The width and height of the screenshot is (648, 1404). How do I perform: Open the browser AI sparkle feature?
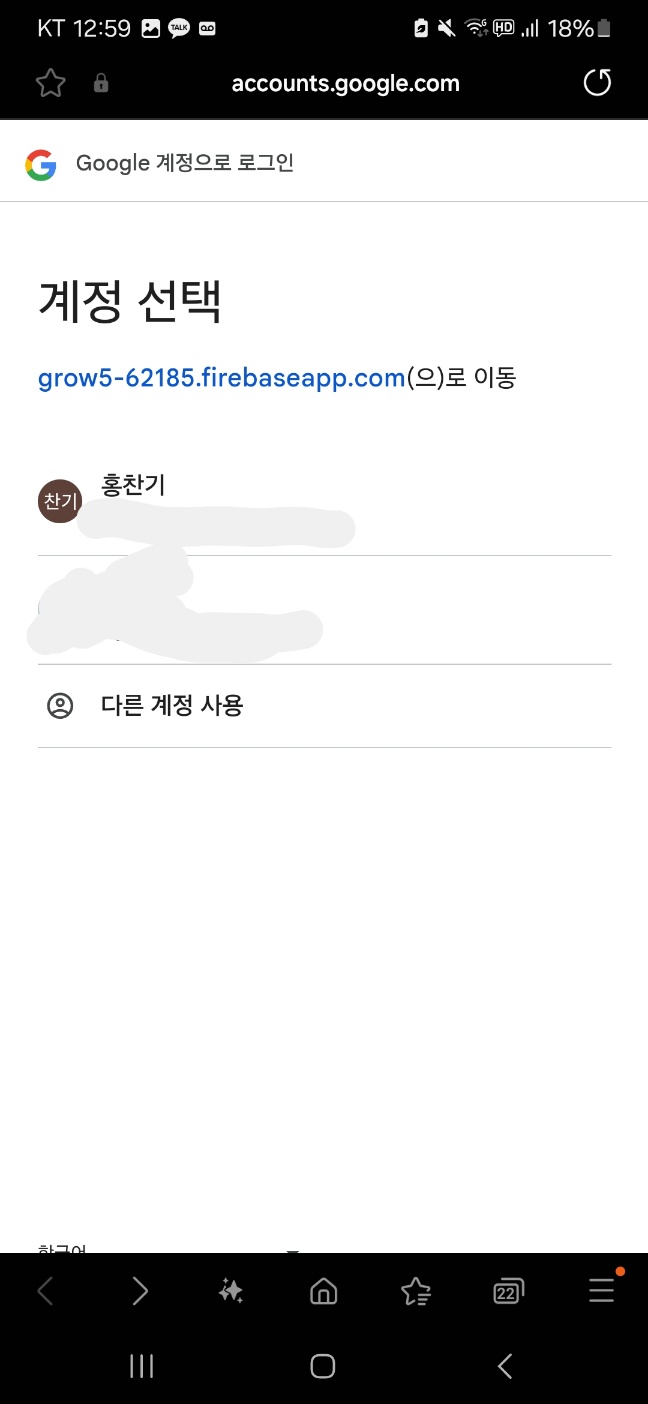click(x=231, y=1292)
